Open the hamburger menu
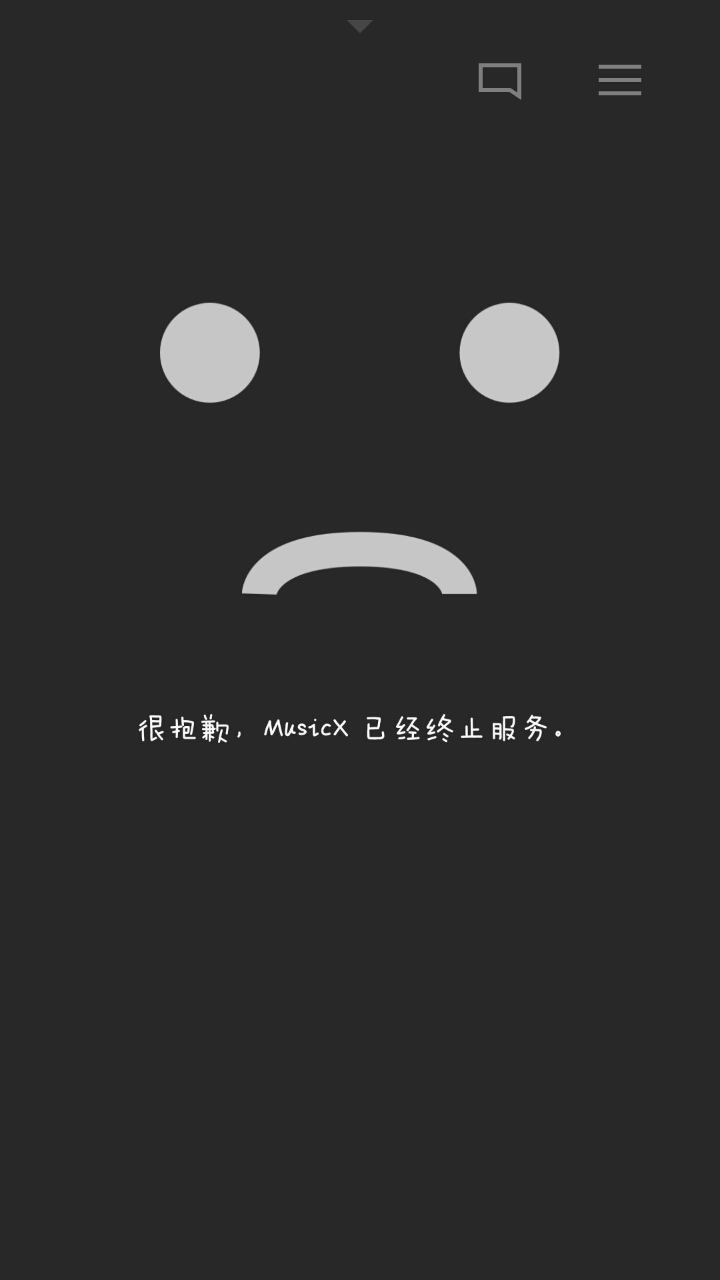This screenshot has width=720, height=1280. 620,80
